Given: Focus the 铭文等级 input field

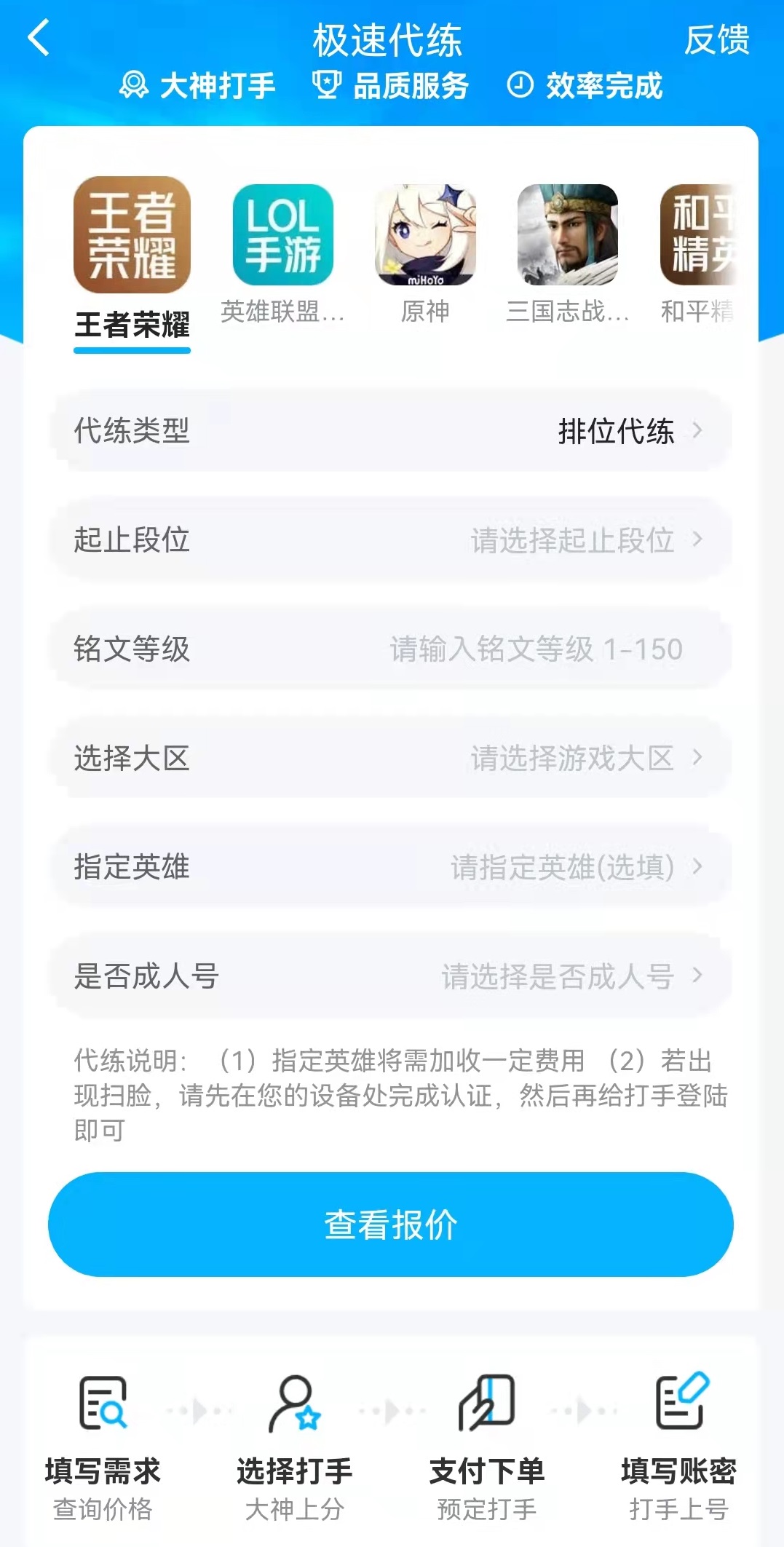Looking at the screenshot, I should click(535, 649).
